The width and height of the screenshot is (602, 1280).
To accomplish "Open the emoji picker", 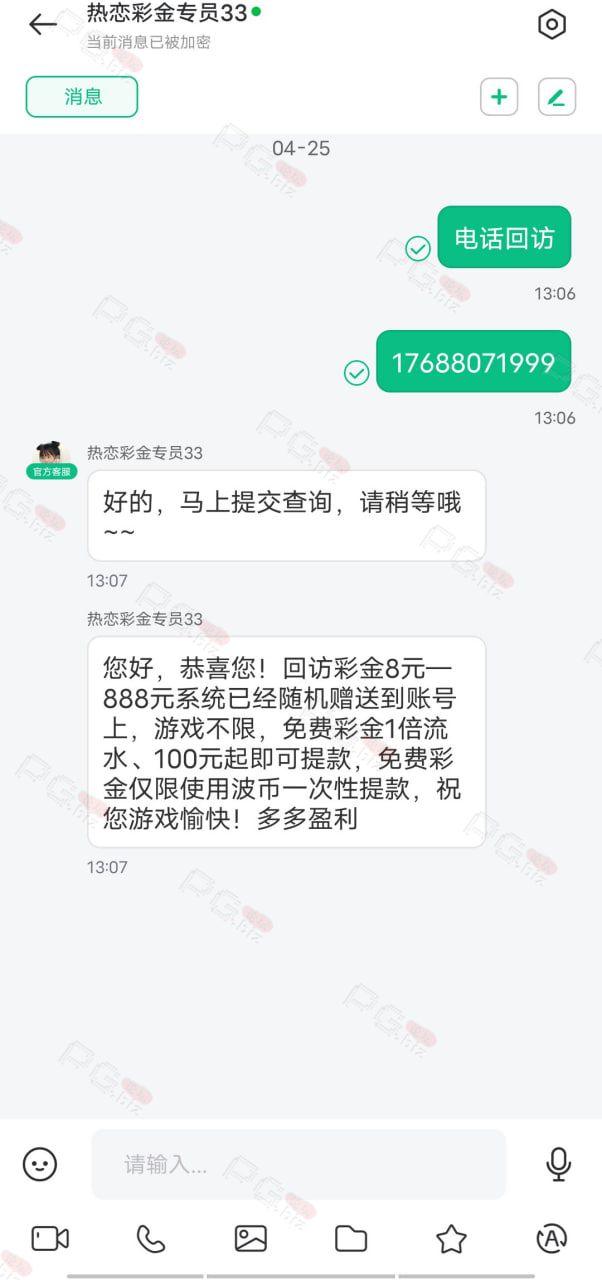I will [40, 1164].
